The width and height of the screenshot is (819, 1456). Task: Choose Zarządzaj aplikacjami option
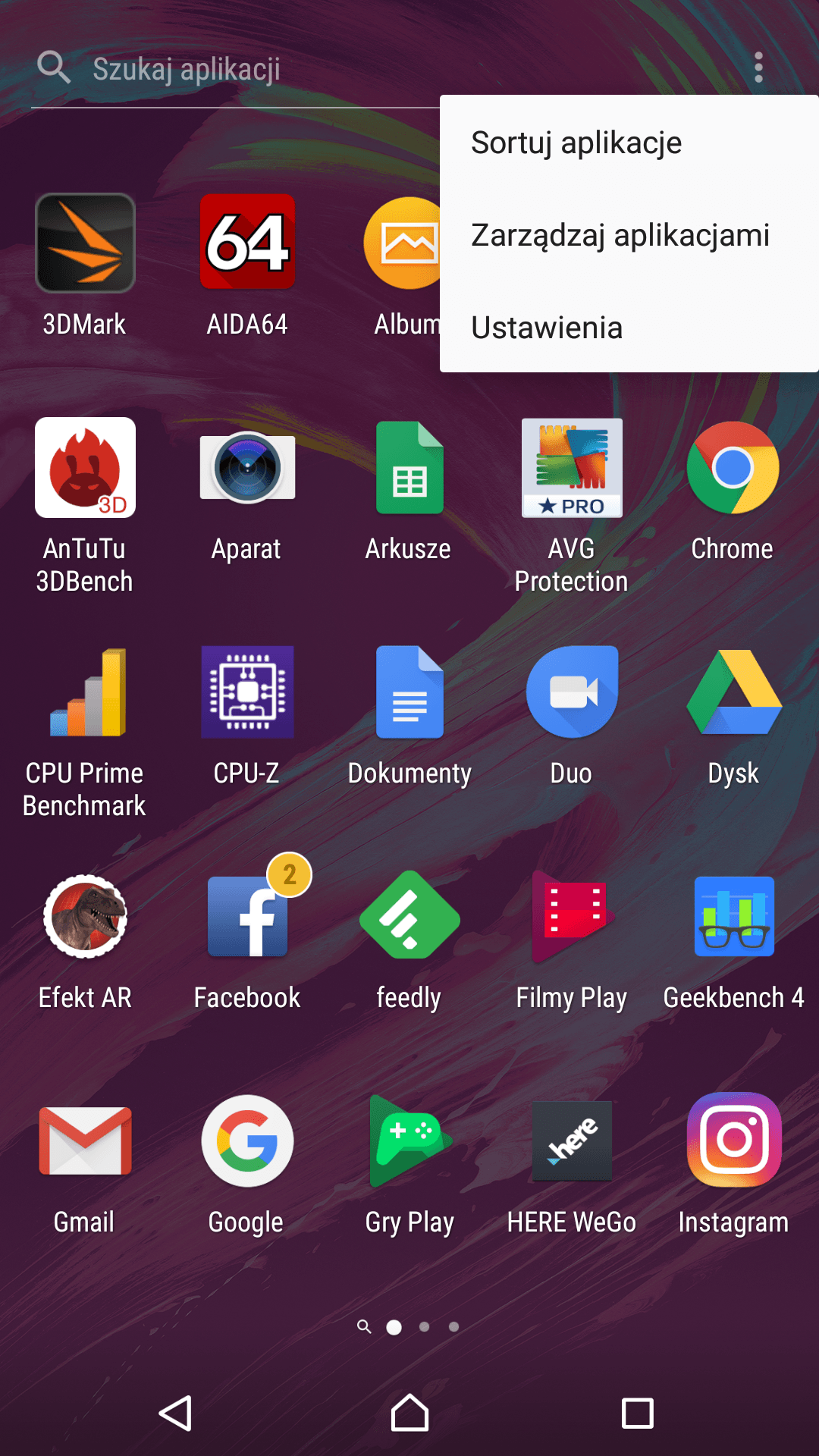pyautogui.click(x=629, y=235)
